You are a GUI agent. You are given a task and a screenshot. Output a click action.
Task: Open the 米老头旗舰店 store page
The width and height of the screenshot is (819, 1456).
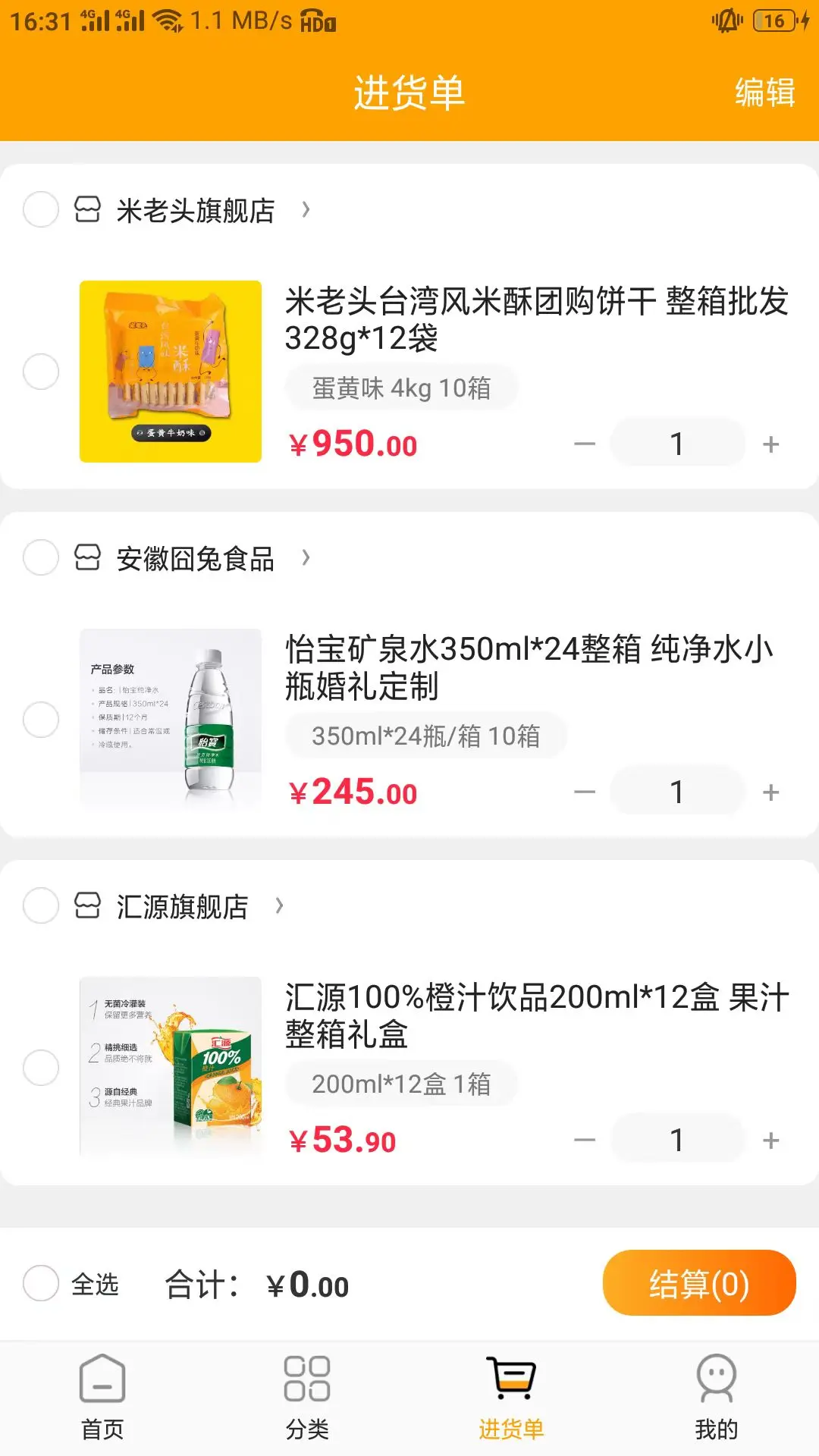(195, 210)
